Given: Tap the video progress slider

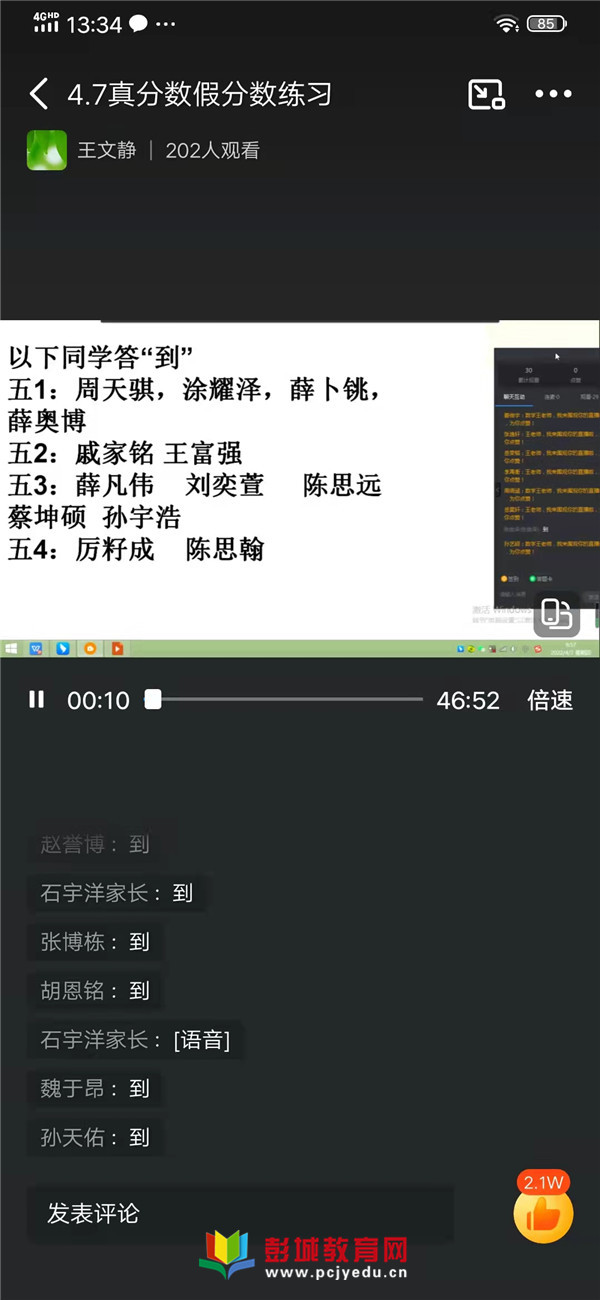Looking at the screenshot, I should 288,700.
